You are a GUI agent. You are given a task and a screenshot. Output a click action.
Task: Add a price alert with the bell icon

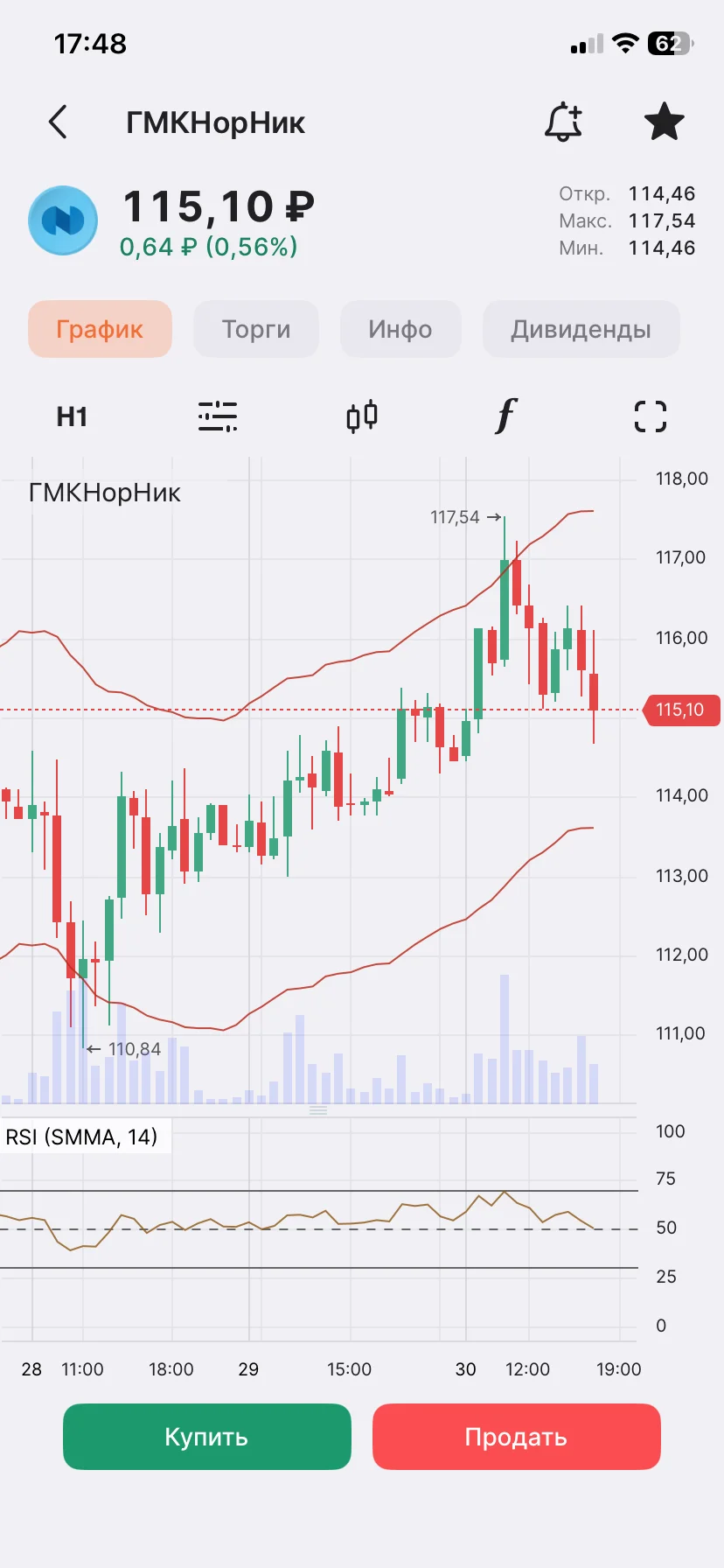(563, 122)
